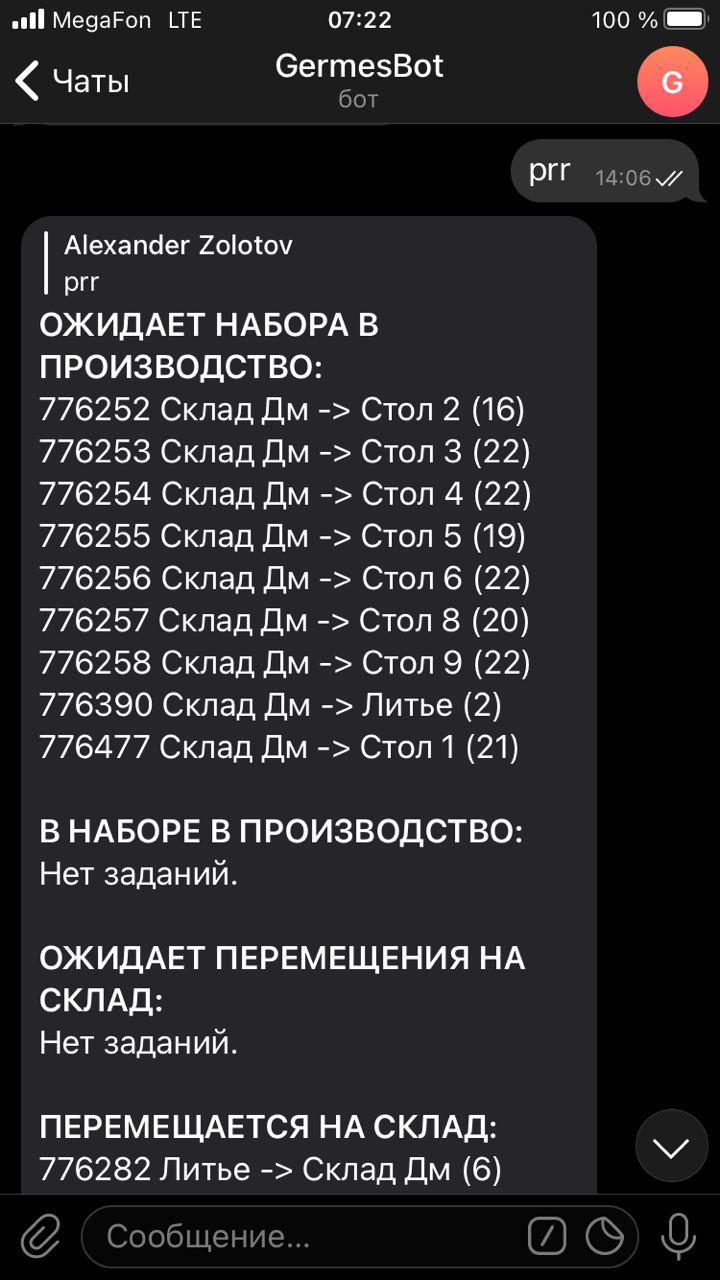Jump to latest message with down arrow

tap(671, 1146)
